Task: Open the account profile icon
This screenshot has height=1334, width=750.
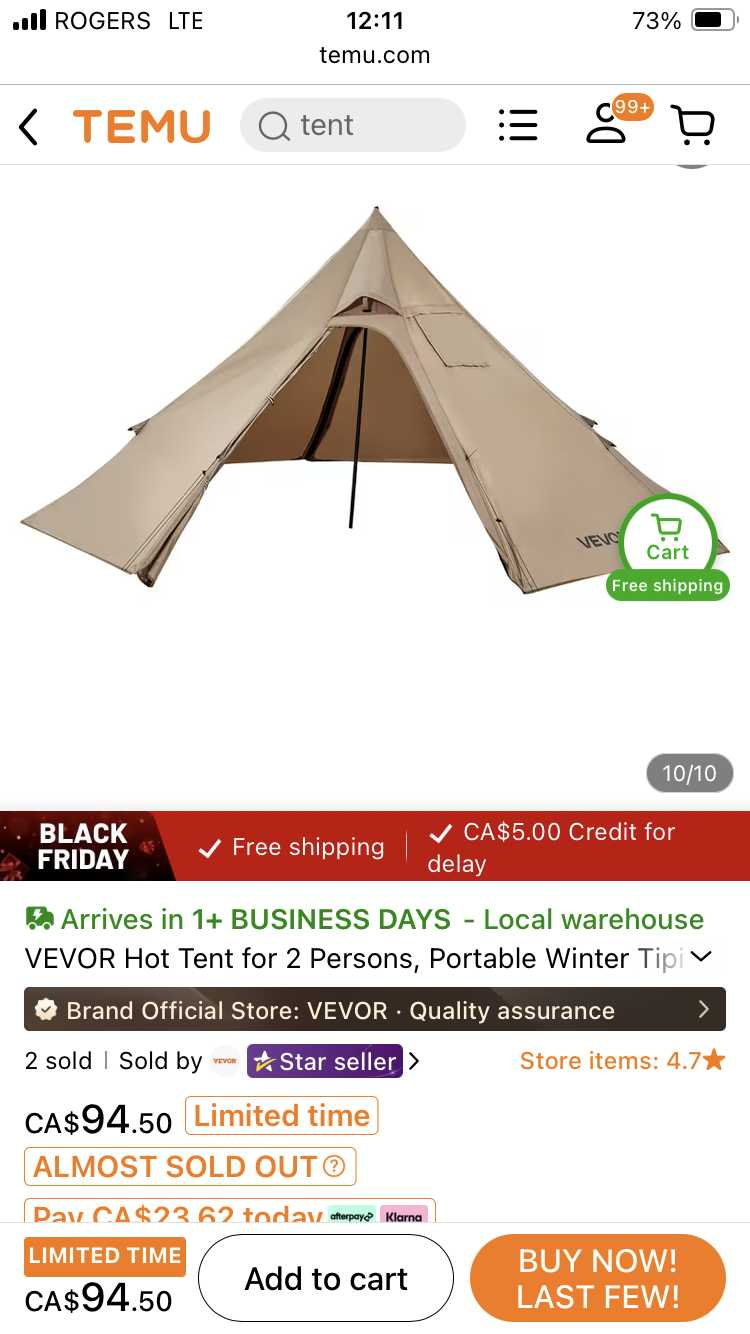Action: [x=607, y=125]
